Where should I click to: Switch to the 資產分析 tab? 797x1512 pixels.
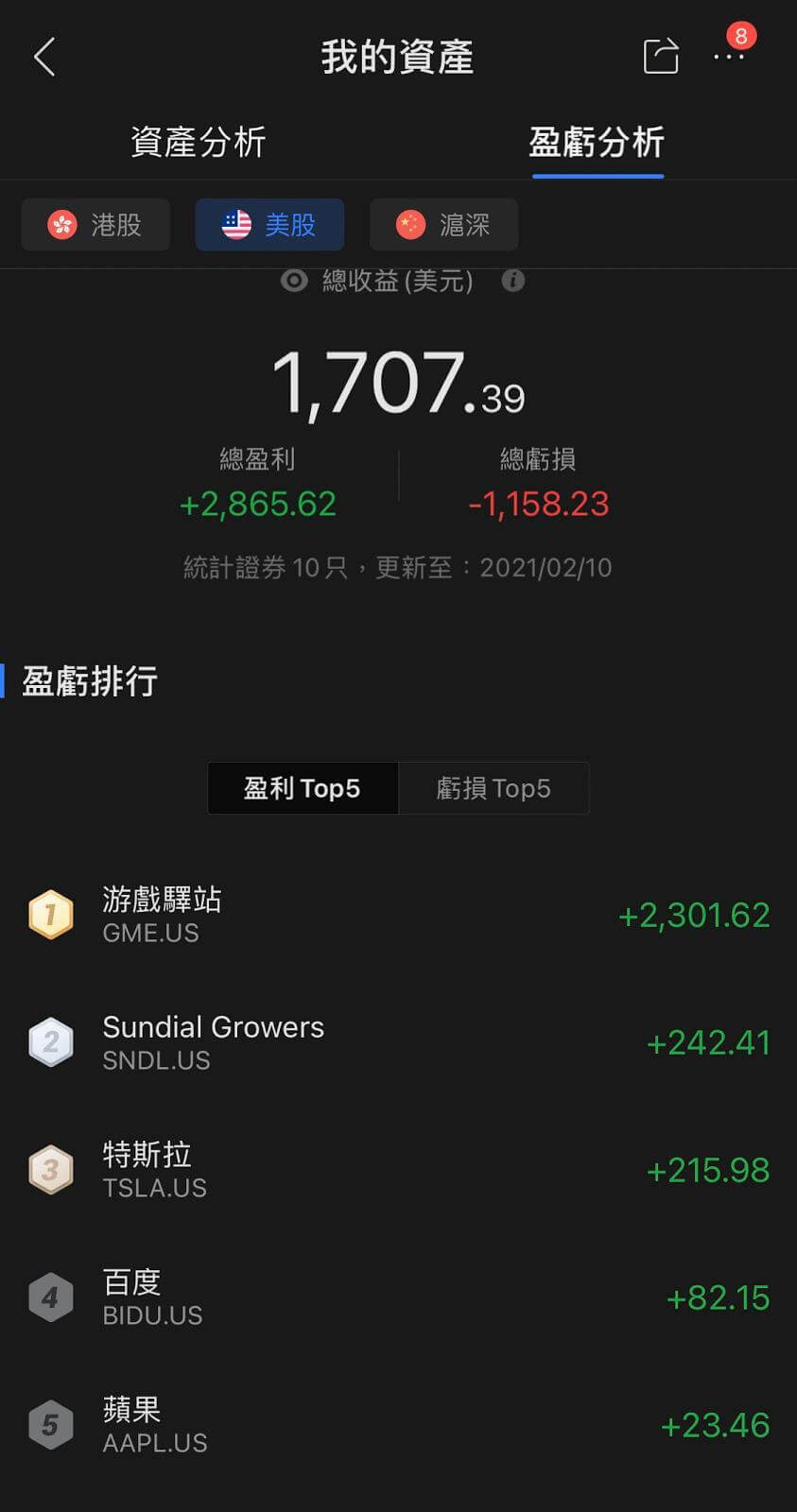[x=199, y=143]
